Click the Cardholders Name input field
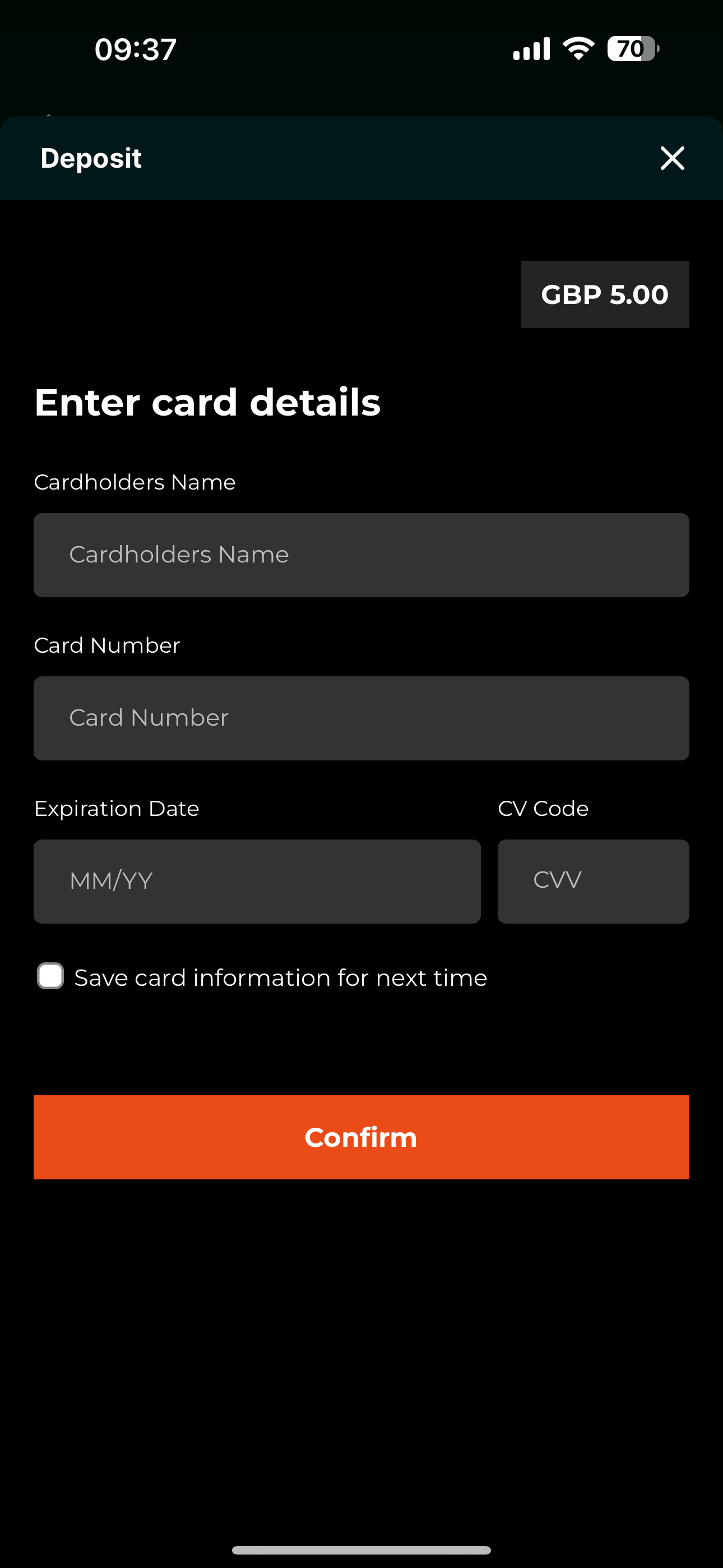This screenshot has width=723, height=1568. coord(361,555)
